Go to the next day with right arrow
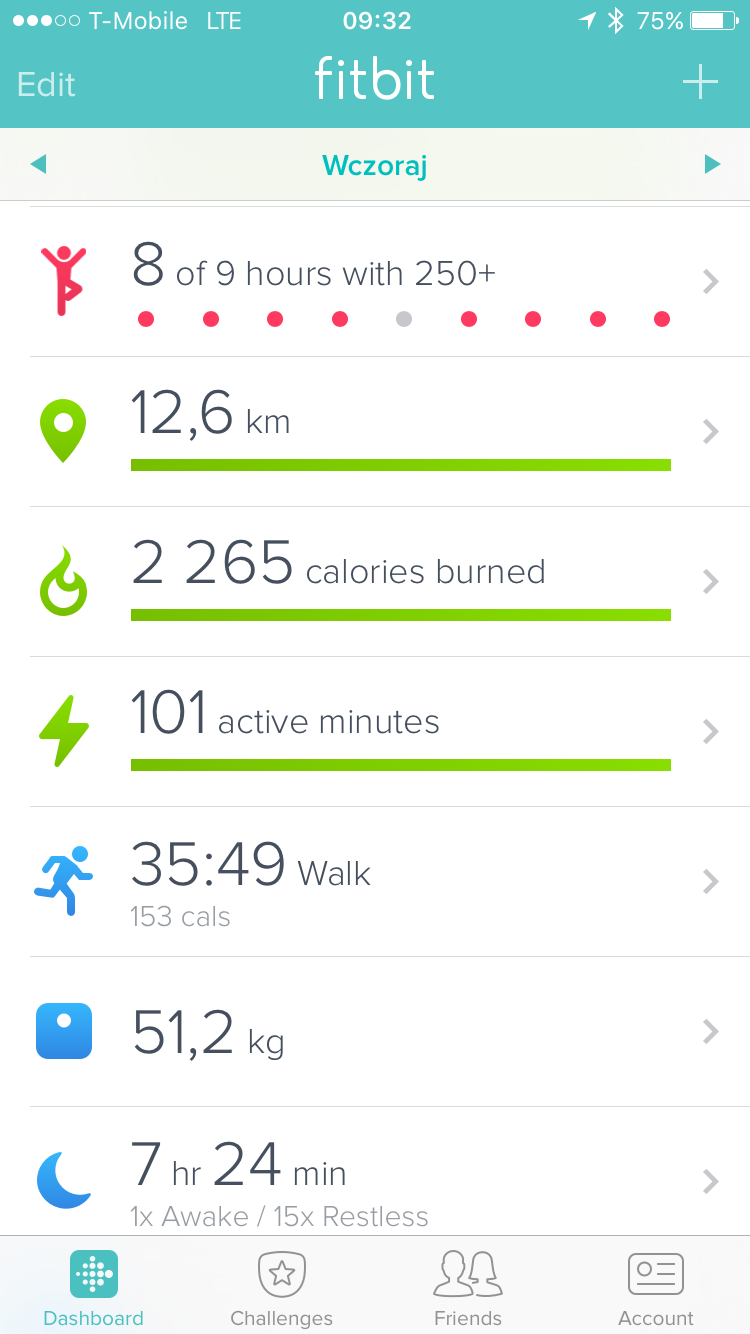750x1334 pixels. [712, 164]
